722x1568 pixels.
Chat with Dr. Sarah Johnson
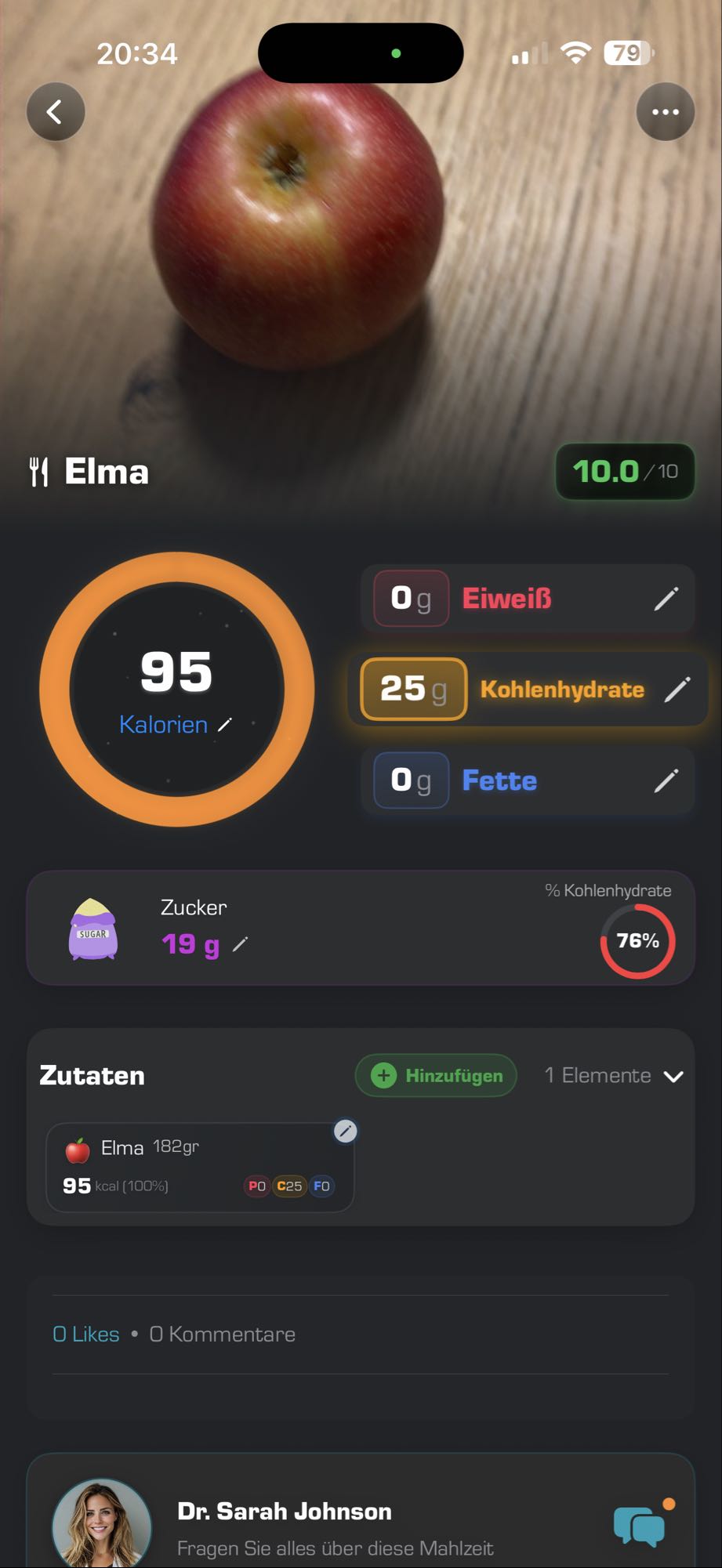[x=640, y=1526]
